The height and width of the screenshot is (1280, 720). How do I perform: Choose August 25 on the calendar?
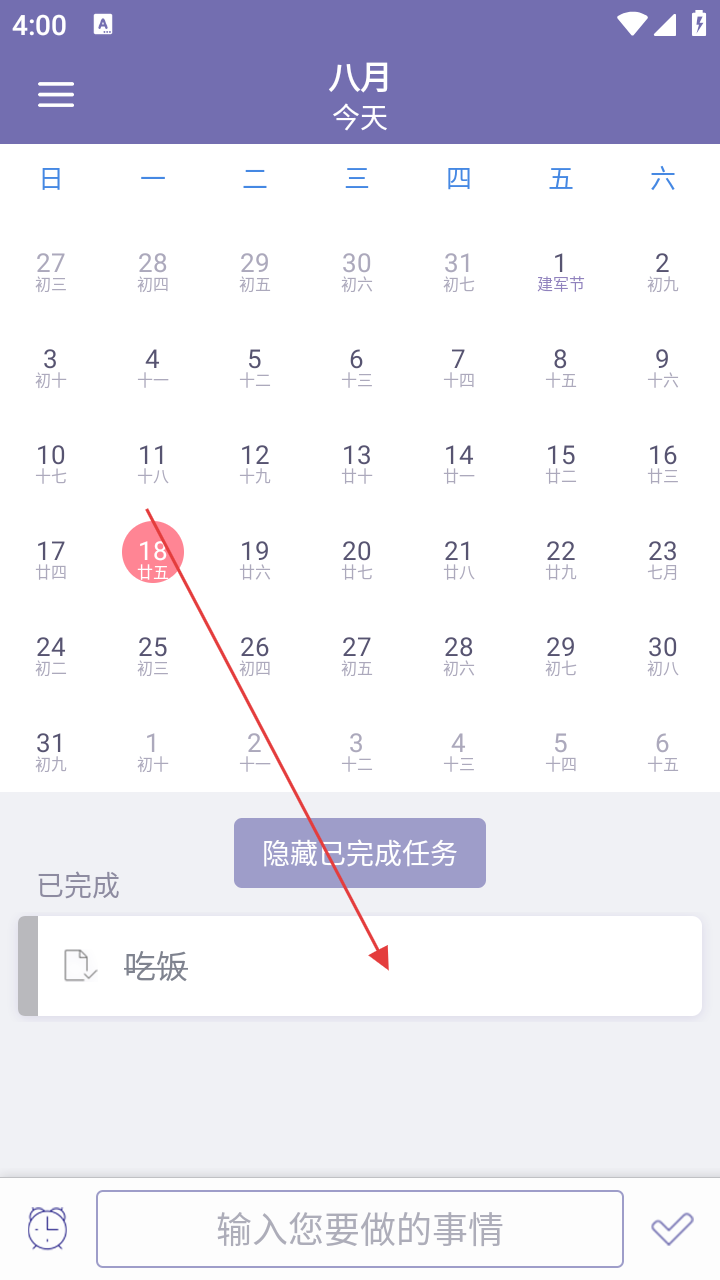coord(153,655)
